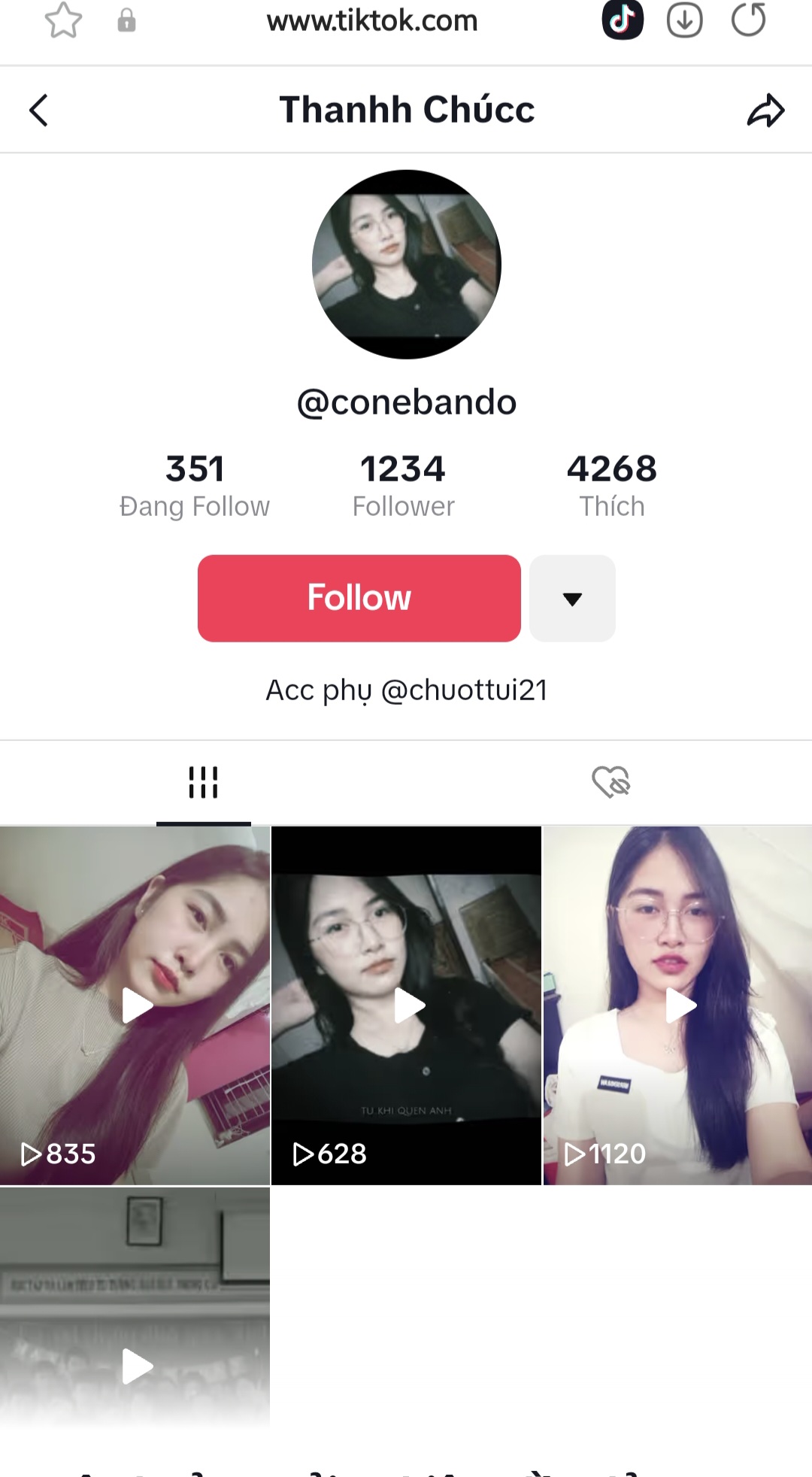Viewport: 812px width, 1477px height.
Task: Edit the www.tiktok.com address bar
Action: [x=372, y=21]
